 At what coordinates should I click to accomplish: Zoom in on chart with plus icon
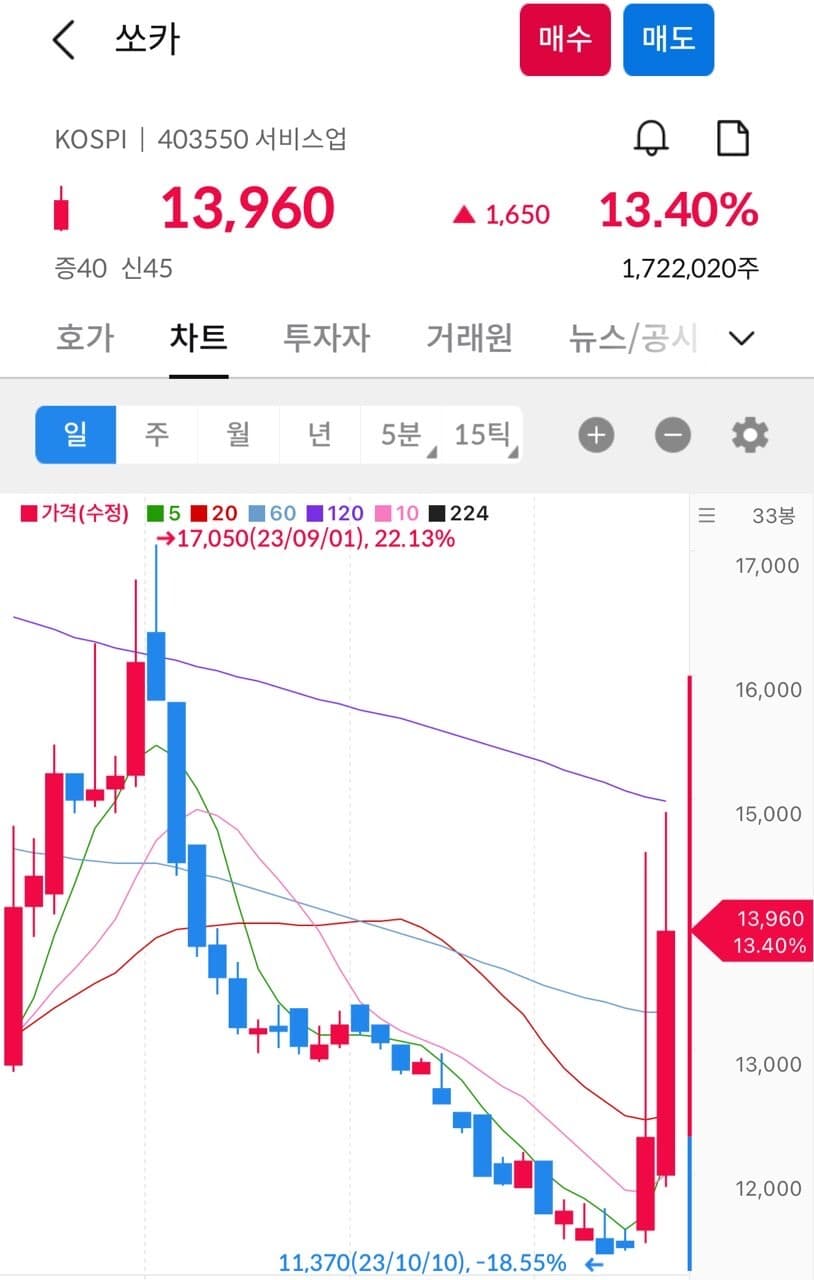pos(596,435)
